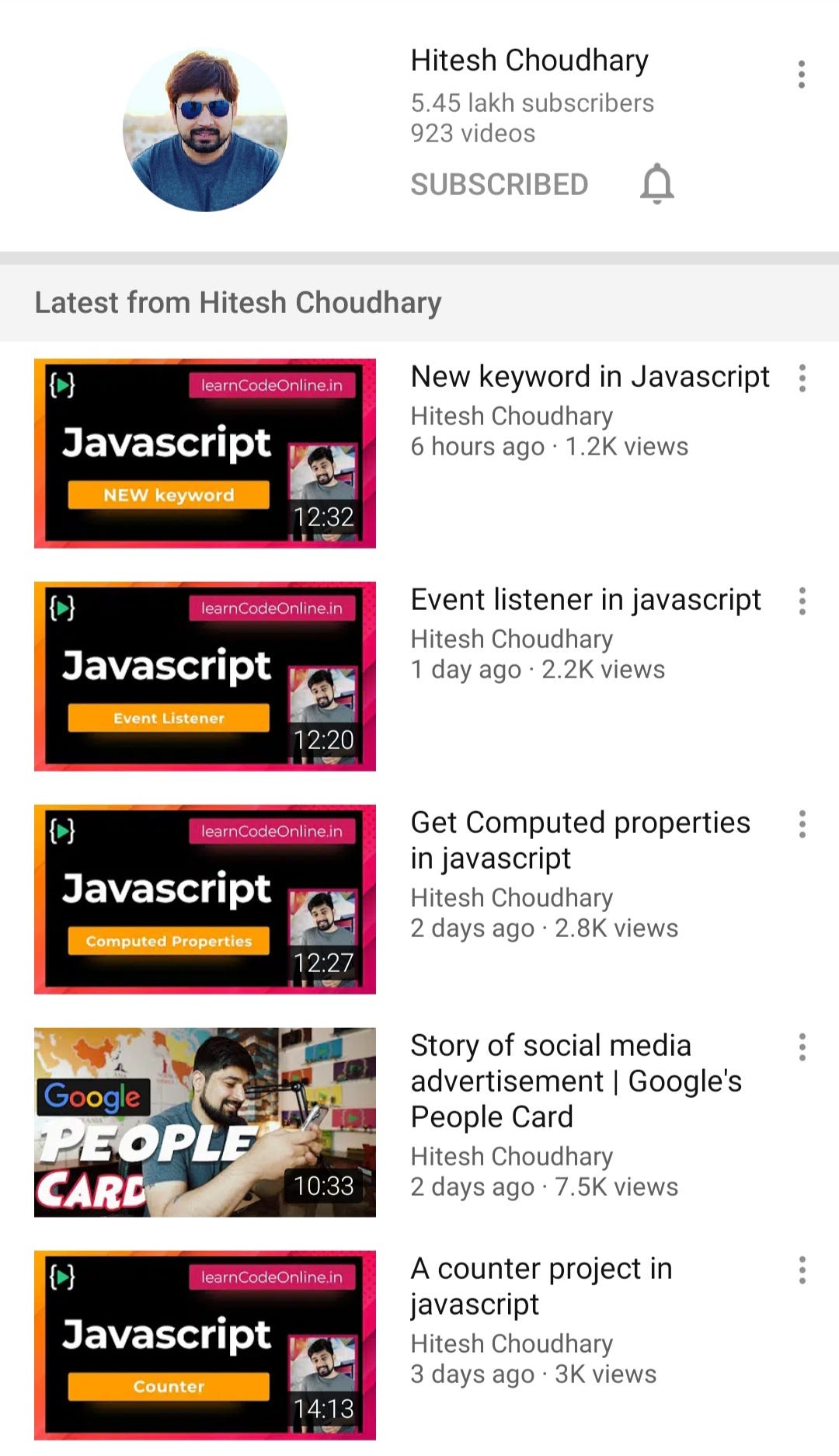Play the counter project in javascript video

tap(205, 1345)
